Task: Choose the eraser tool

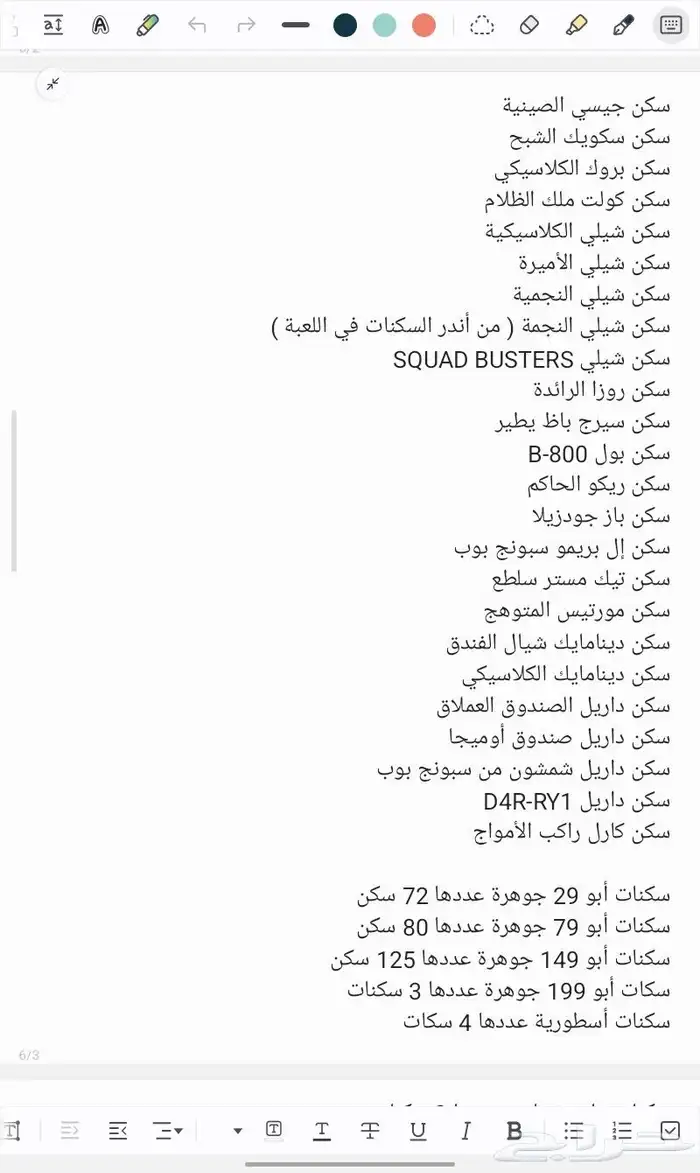Action: pos(530,25)
